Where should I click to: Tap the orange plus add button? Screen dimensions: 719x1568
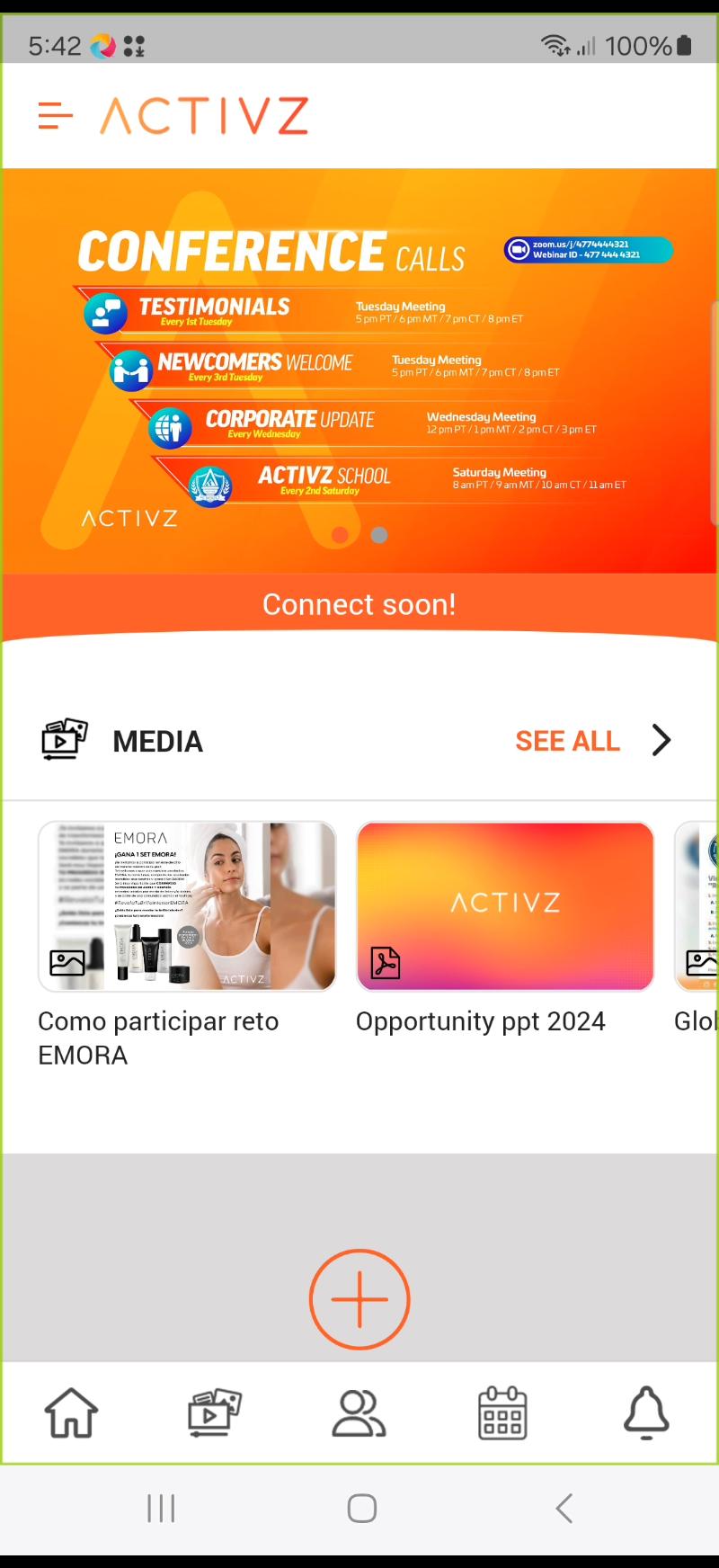click(359, 1299)
